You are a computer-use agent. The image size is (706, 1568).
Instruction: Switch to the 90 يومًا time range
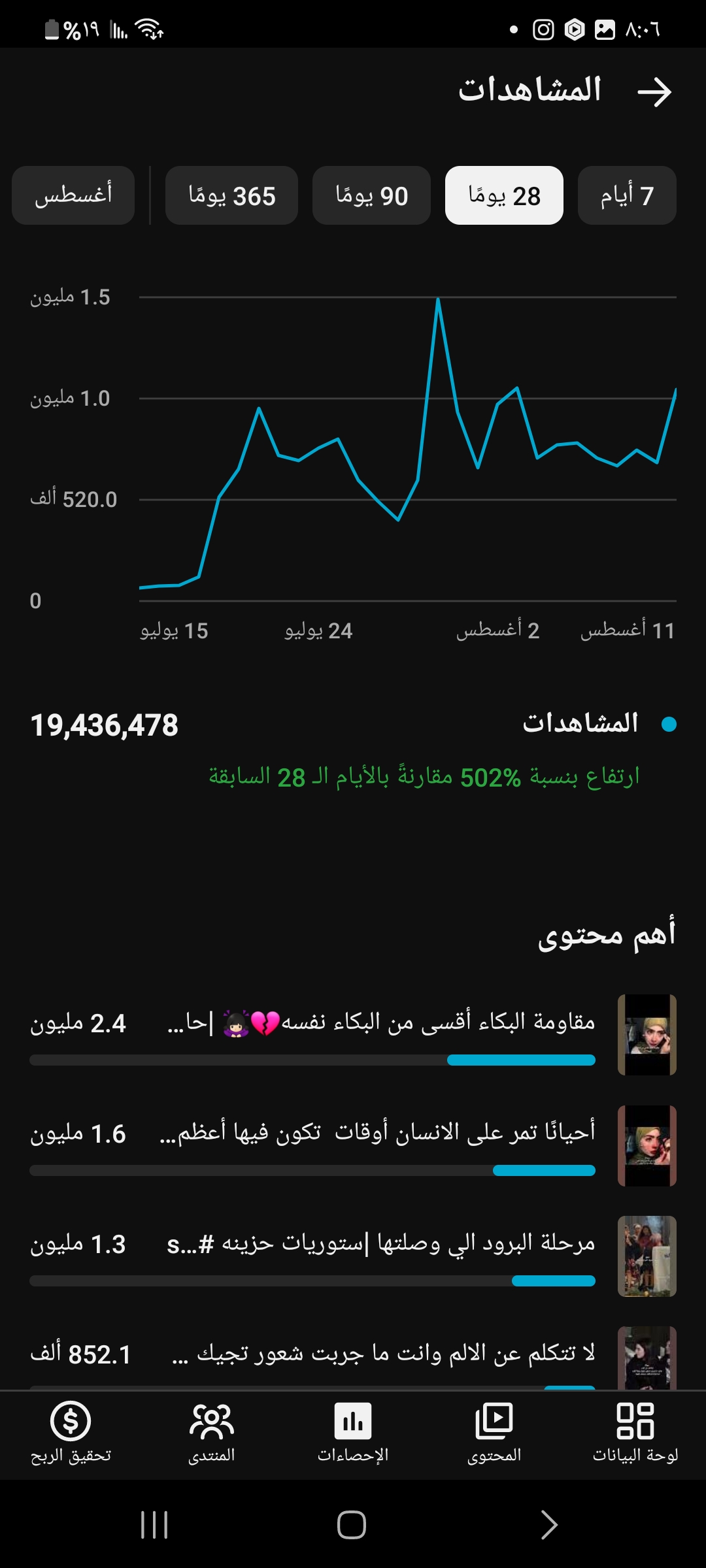coord(371,195)
